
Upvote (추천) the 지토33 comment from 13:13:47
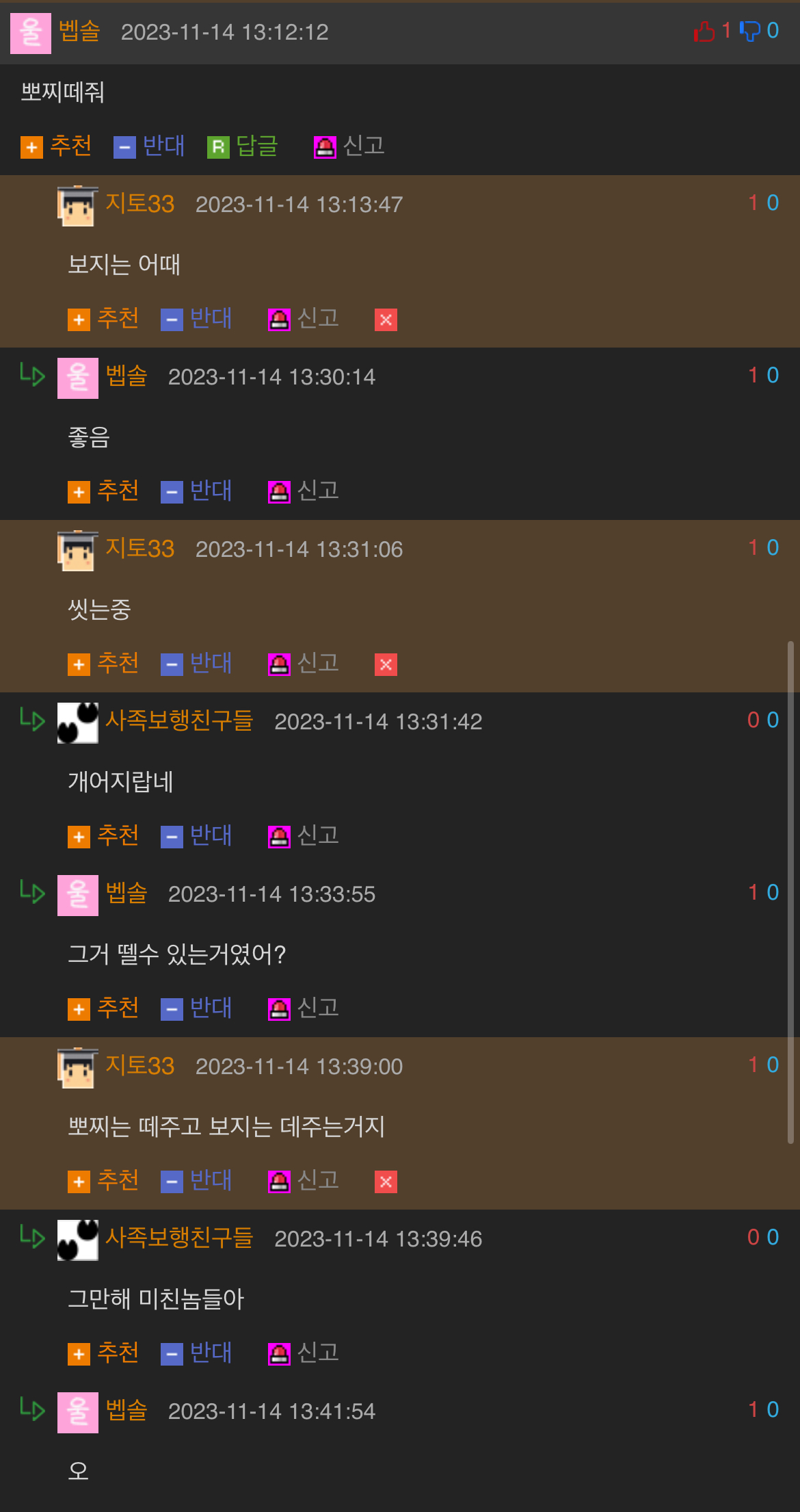(104, 318)
